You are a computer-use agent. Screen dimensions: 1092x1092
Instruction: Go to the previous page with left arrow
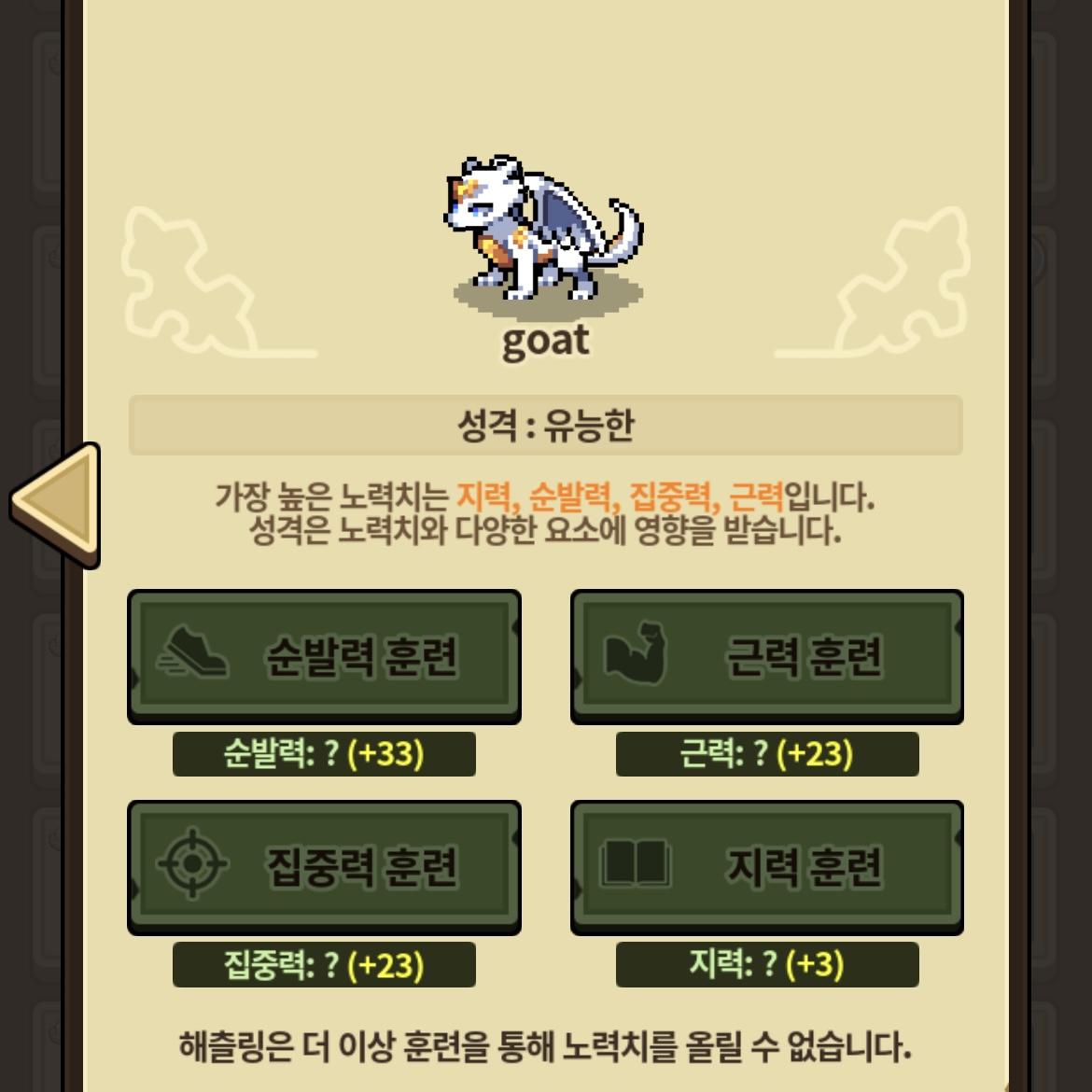click(x=58, y=504)
